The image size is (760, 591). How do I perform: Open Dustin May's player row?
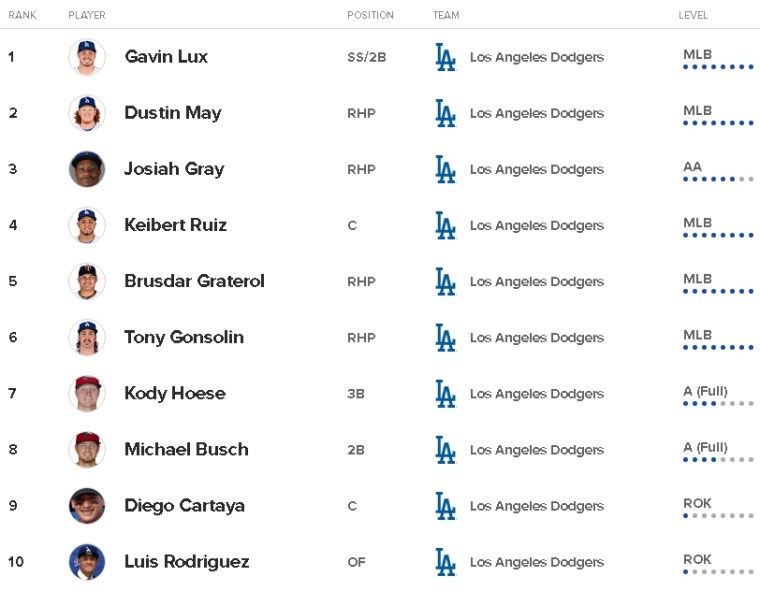[172, 113]
